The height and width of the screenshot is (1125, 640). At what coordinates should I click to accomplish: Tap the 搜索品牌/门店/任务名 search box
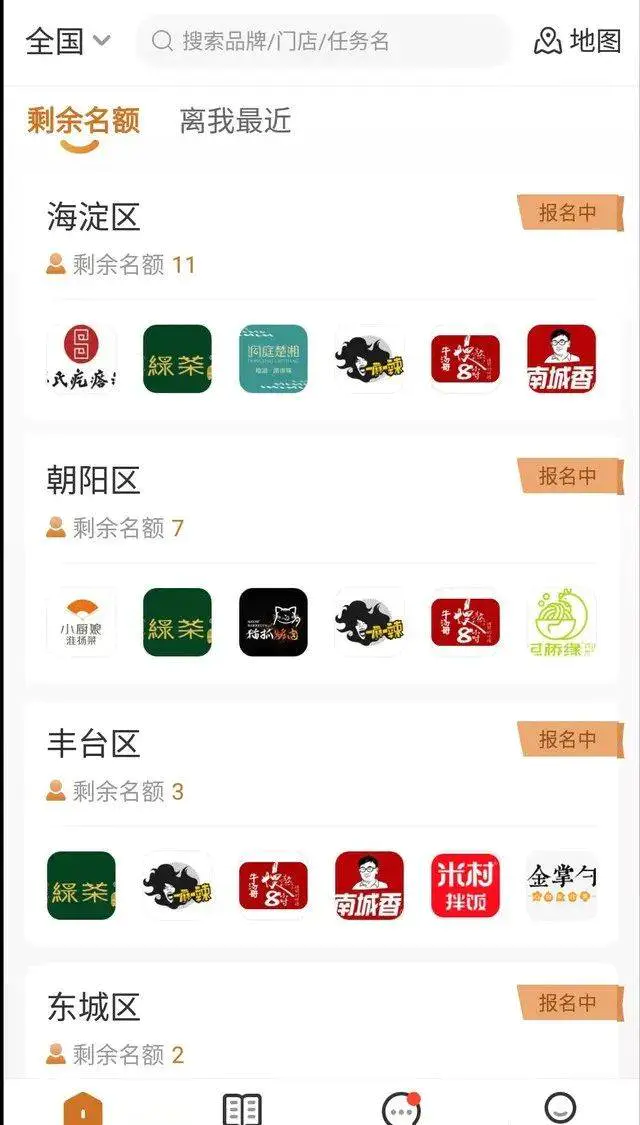pos(324,41)
